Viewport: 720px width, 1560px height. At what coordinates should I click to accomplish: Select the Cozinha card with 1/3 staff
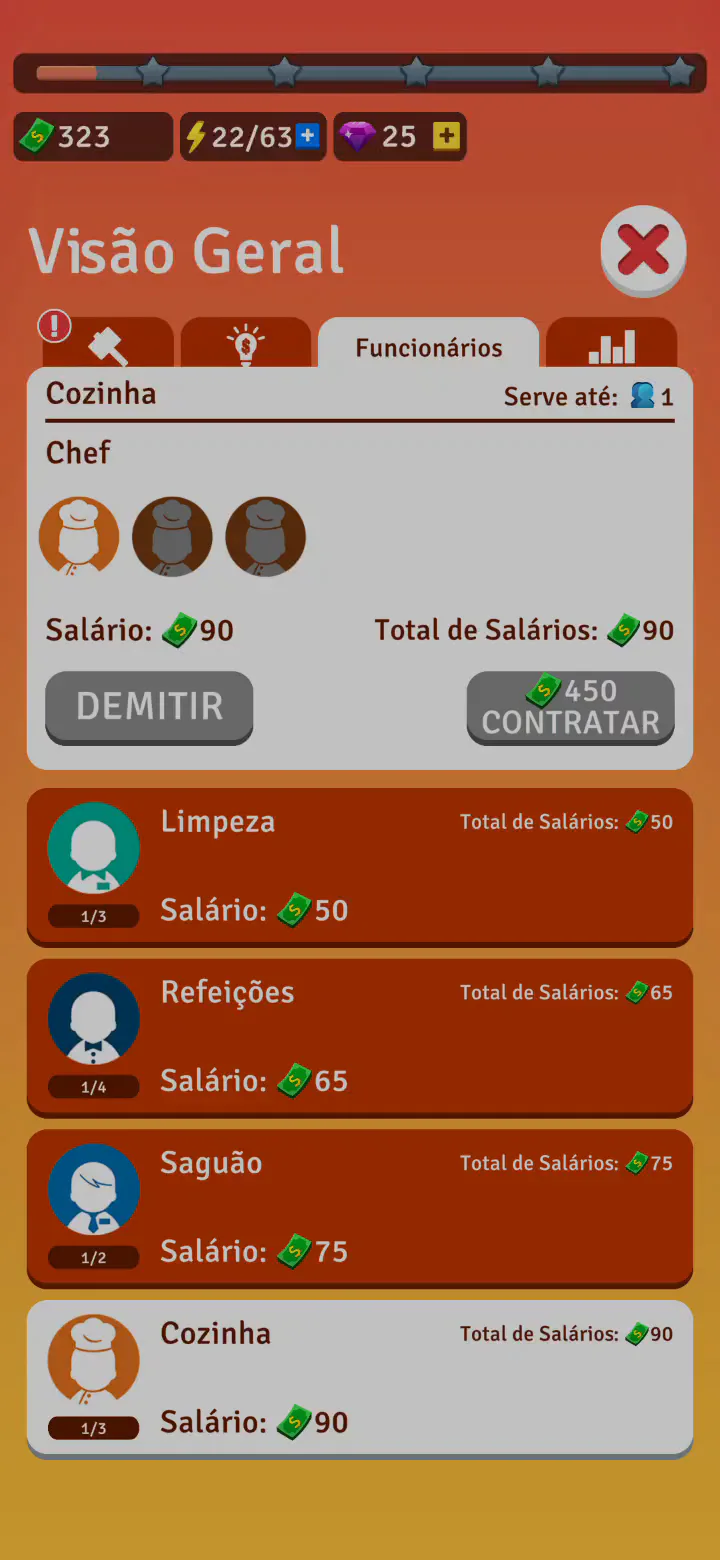coord(359,1377)
